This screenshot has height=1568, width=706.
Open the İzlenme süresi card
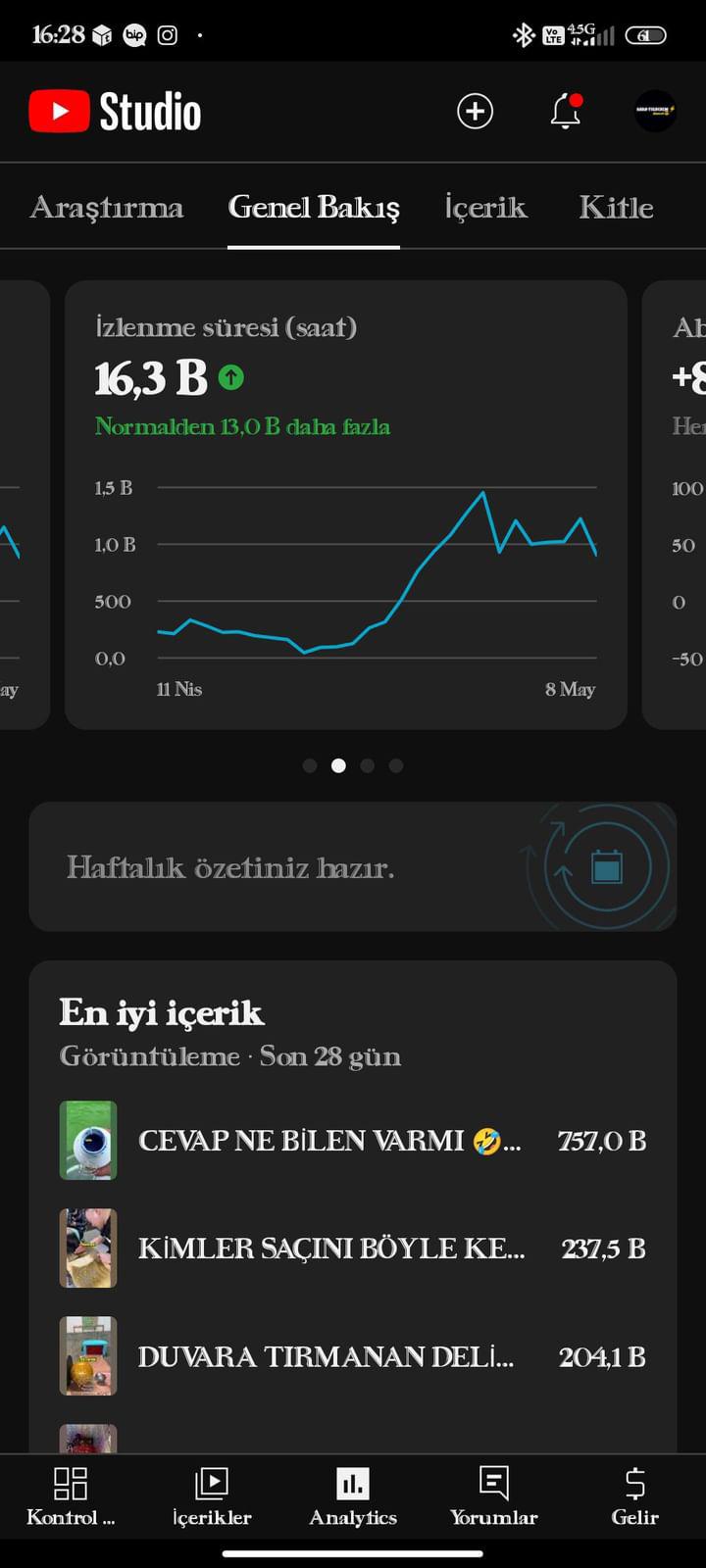[346, 505]
